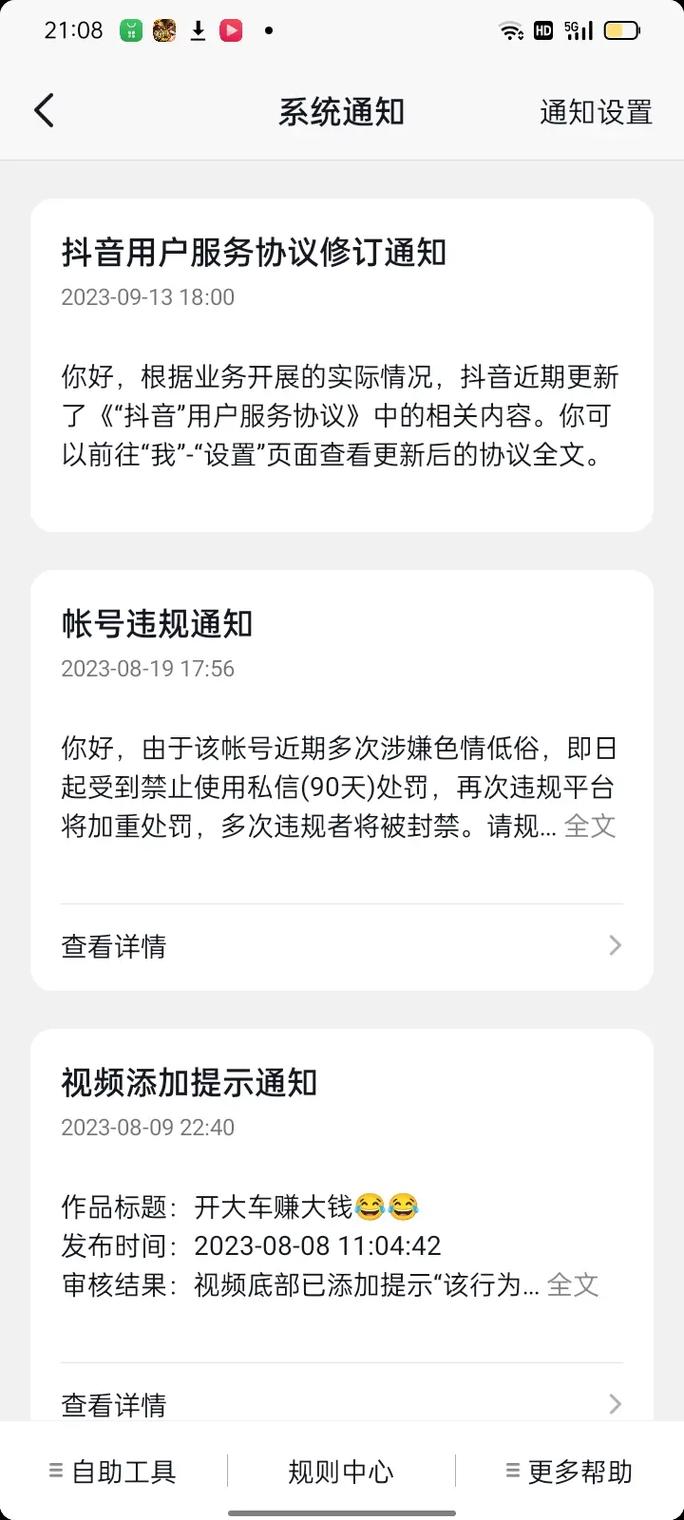Go back from system notifications

click(44, 110)
